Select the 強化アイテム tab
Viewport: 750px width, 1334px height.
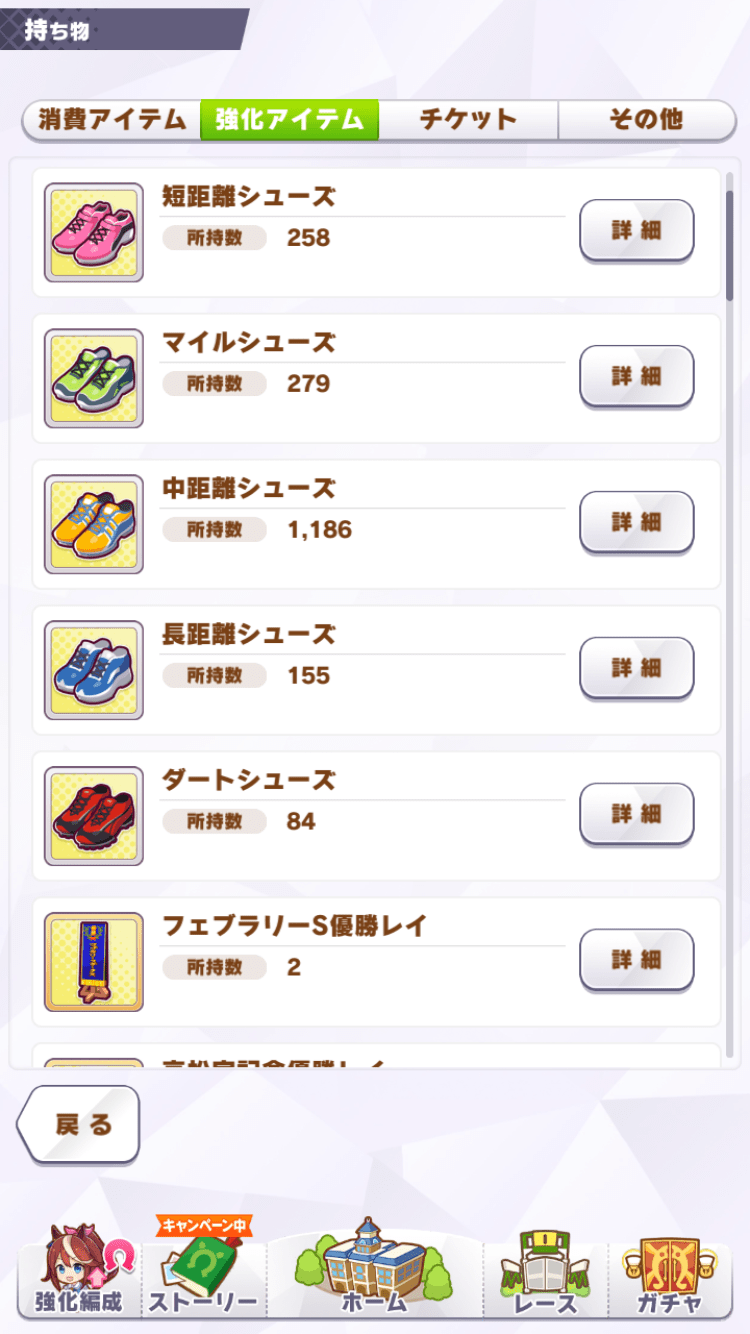[289, 120]
